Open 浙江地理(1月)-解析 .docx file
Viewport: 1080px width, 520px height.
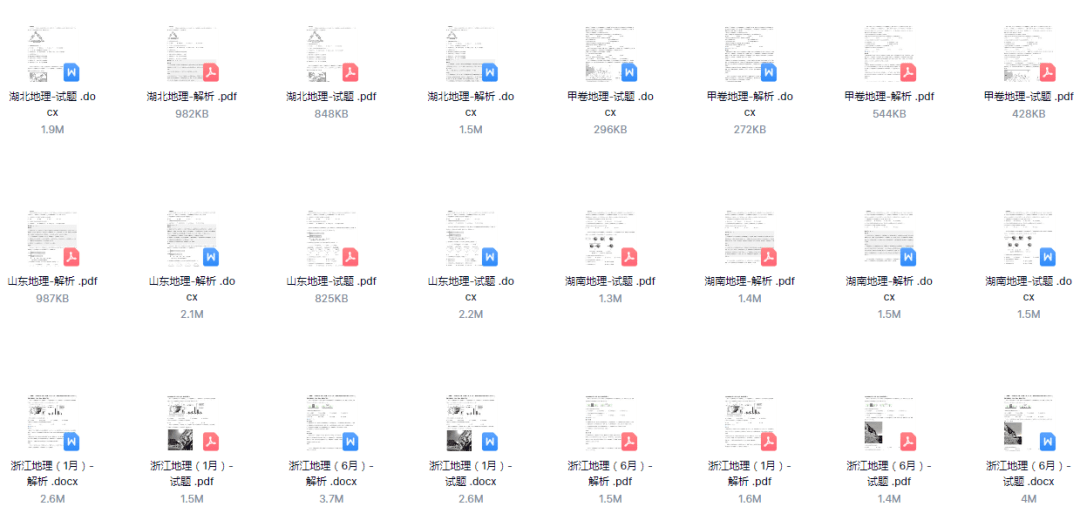pos(52,424)
